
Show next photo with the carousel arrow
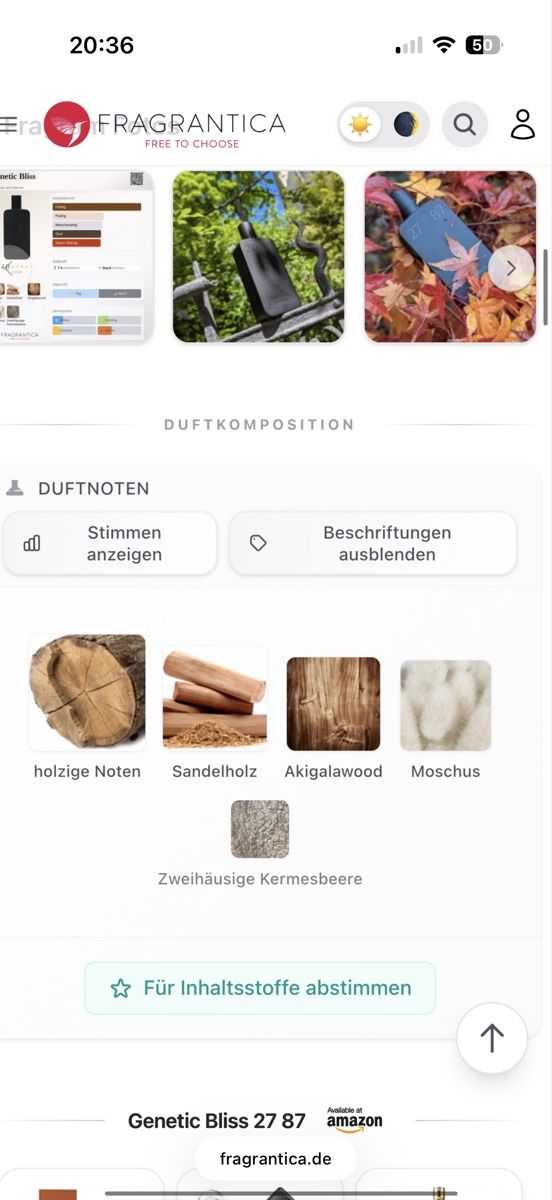511,268
